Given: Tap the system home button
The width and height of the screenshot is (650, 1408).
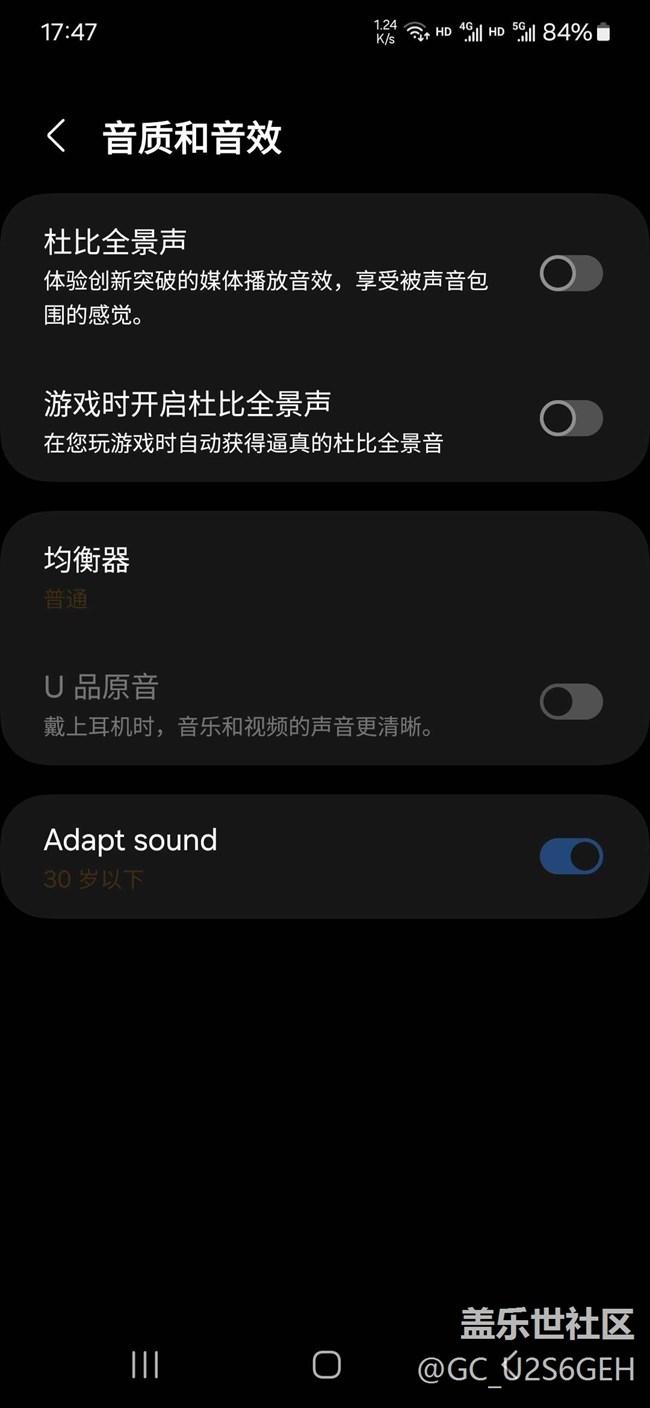Looking at the screenshot, I should tap(326, 1364).
